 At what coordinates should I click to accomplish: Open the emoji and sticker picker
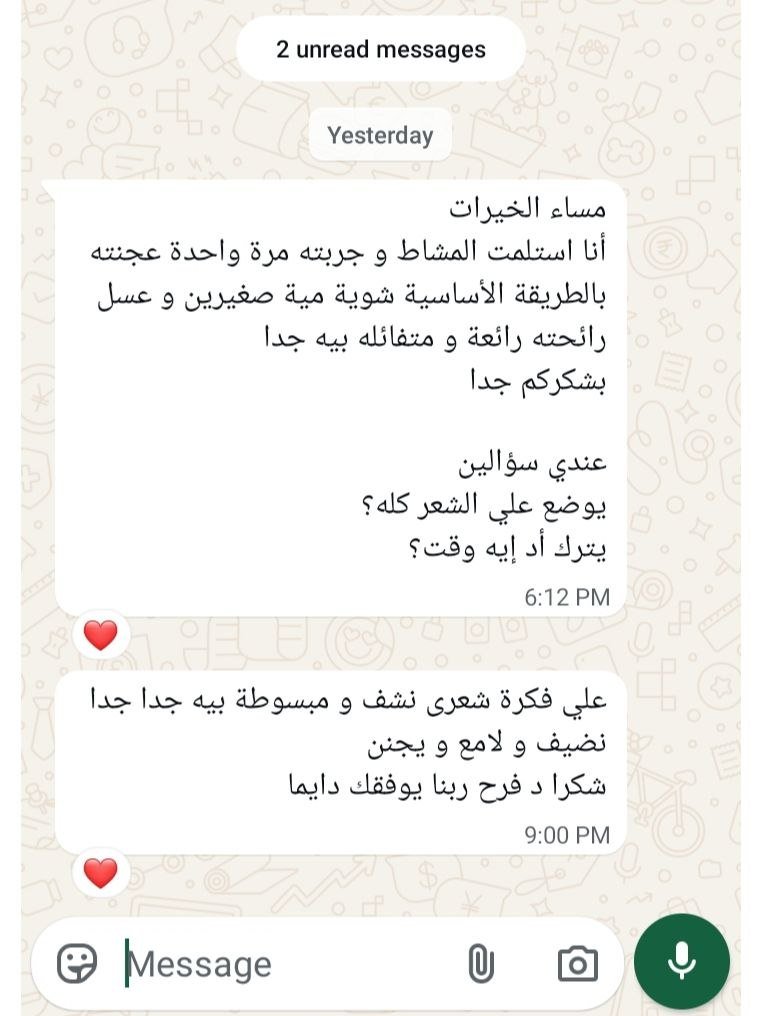coord(77,964)
